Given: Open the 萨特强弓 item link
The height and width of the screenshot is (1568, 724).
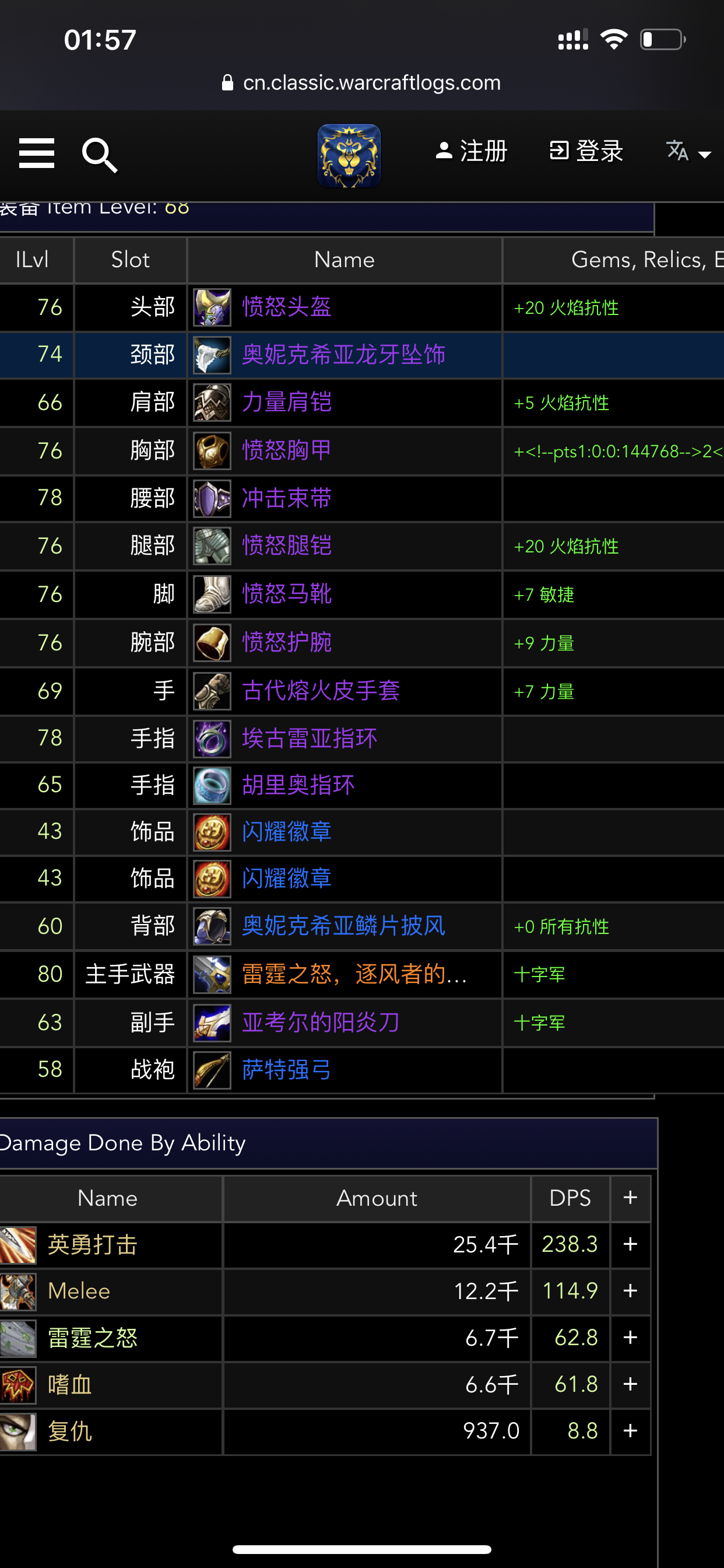Looking at the screenshot, I should click(287, 1069).
